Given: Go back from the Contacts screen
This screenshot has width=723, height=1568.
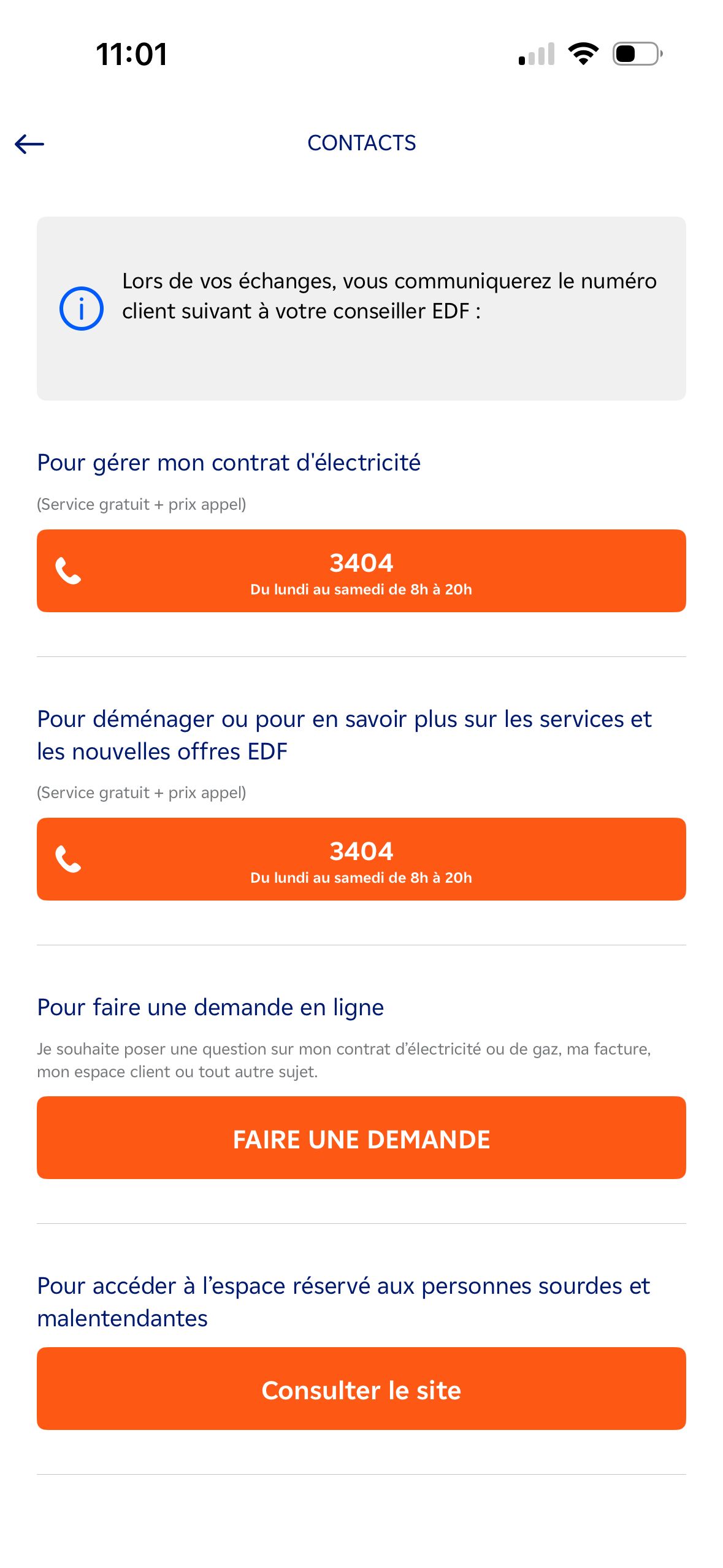Looking at the screenshot, I should pyautogui.click(x=29, y=144).
